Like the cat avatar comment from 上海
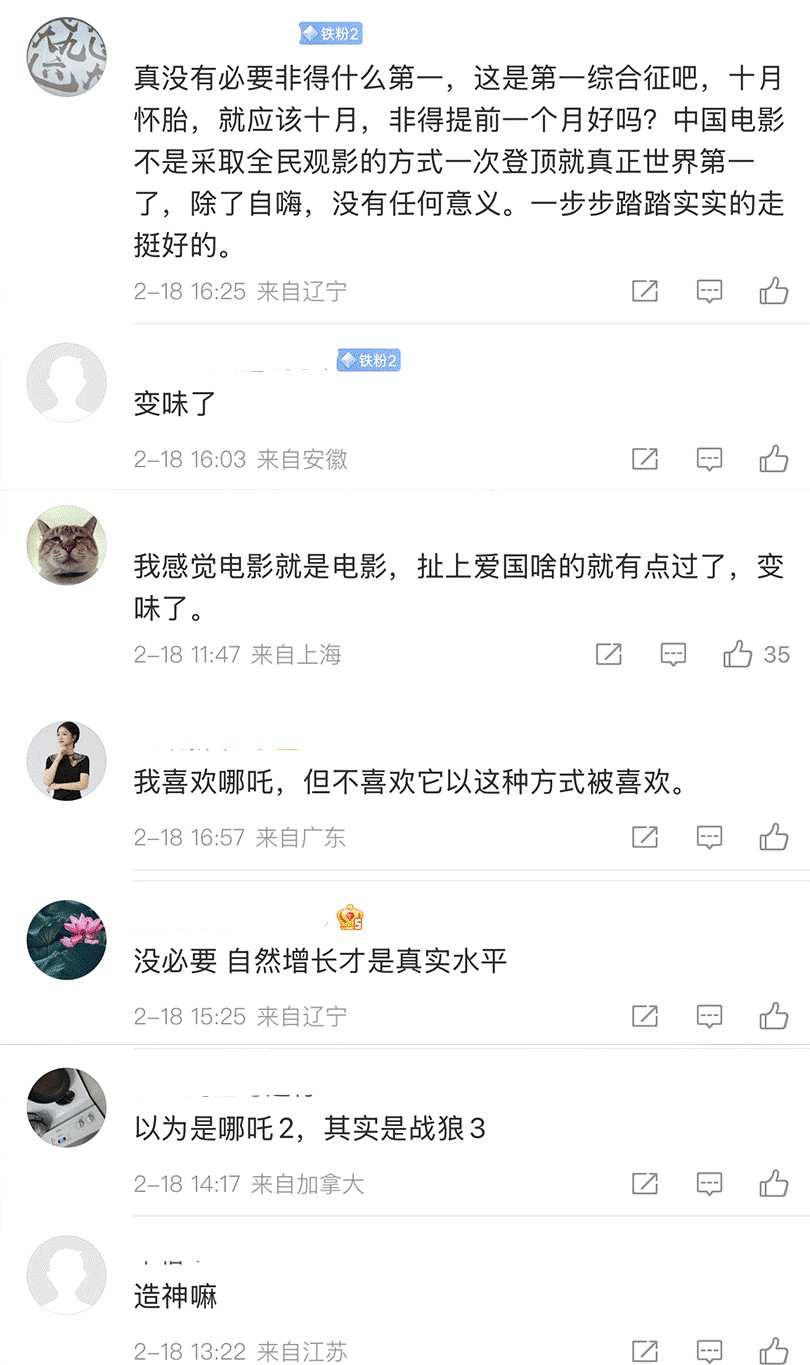Image resolution: width=810 pixels, height=1365 pixels. tap(738, 655)
